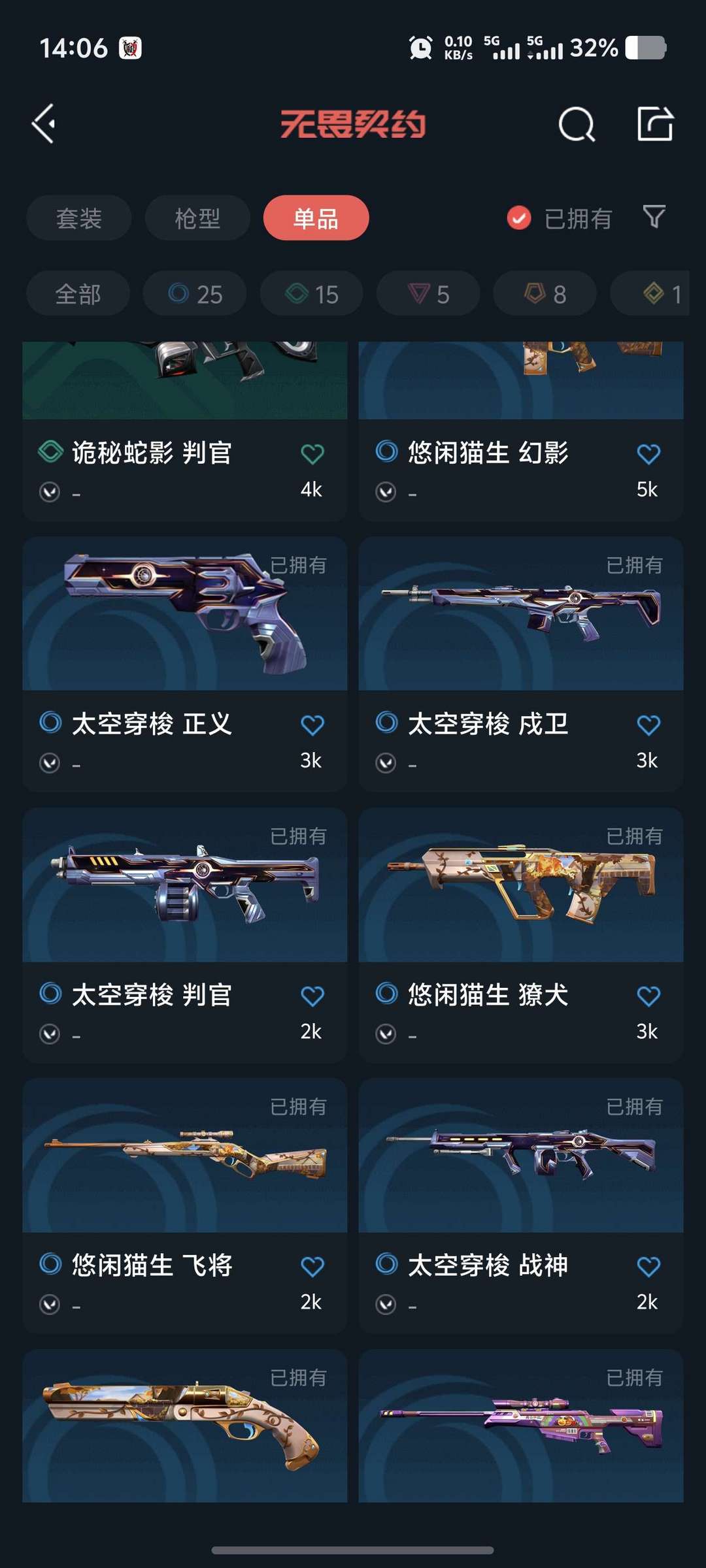Filter by the blue tier chip showing 25
This screenshot has width=706, height=1568.
[195, 294]
